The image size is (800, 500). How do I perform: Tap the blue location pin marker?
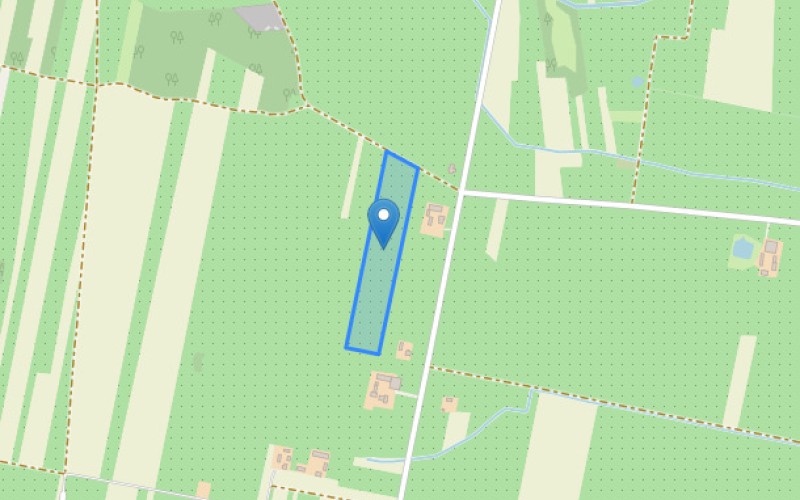(x=383, y=220)
